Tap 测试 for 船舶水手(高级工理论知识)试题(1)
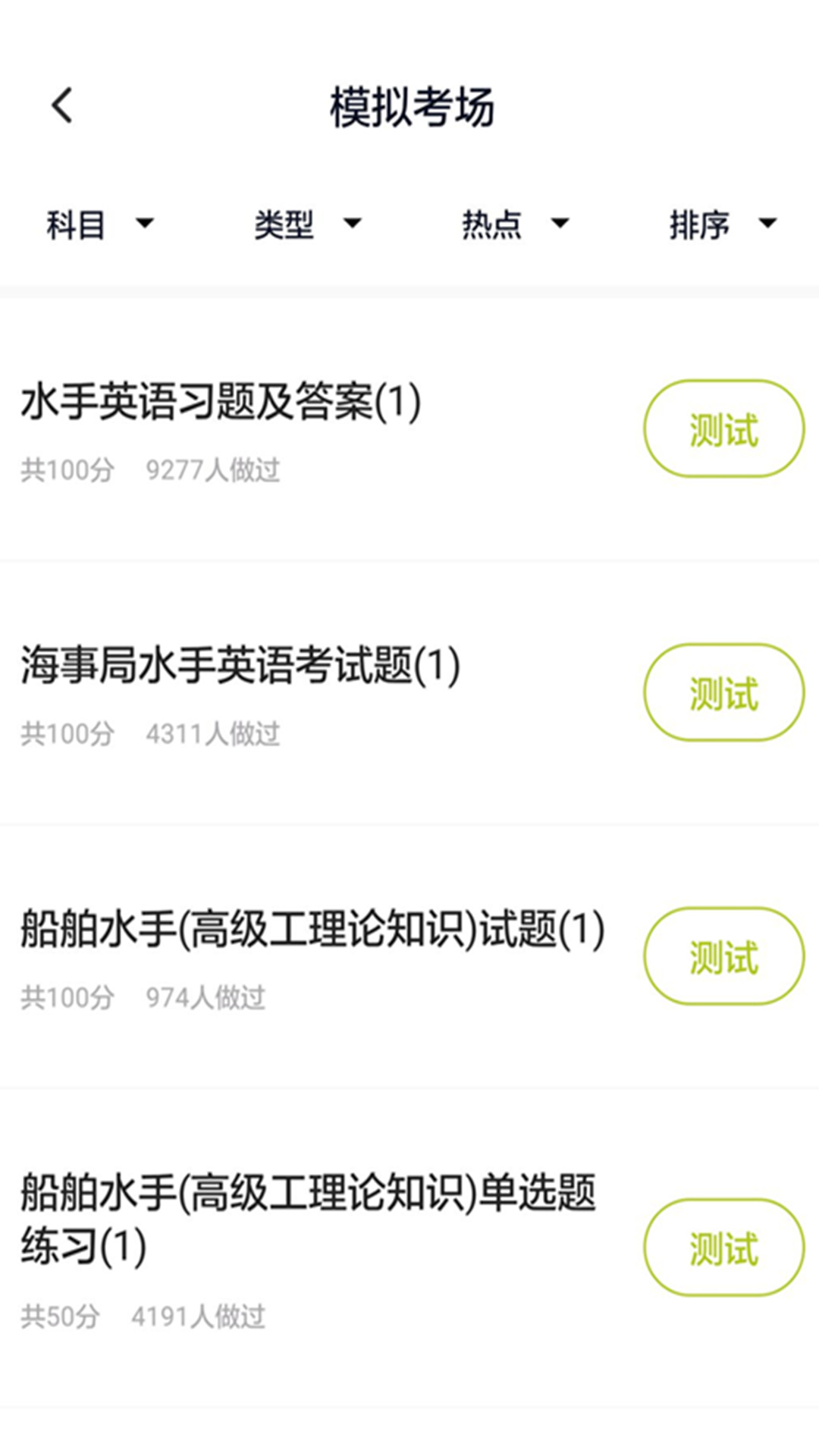The image size is (819, 1456). (x=723, y=956)
